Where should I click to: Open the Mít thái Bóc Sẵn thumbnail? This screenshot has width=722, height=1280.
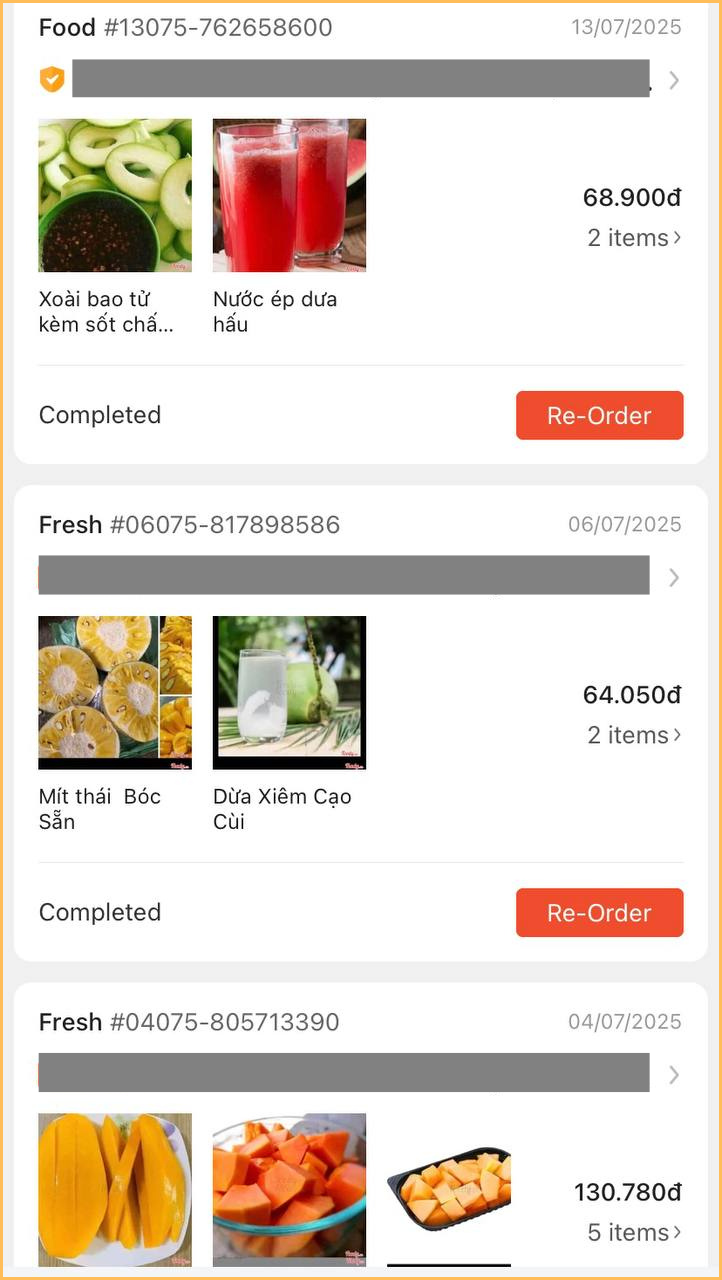point(114,692)
